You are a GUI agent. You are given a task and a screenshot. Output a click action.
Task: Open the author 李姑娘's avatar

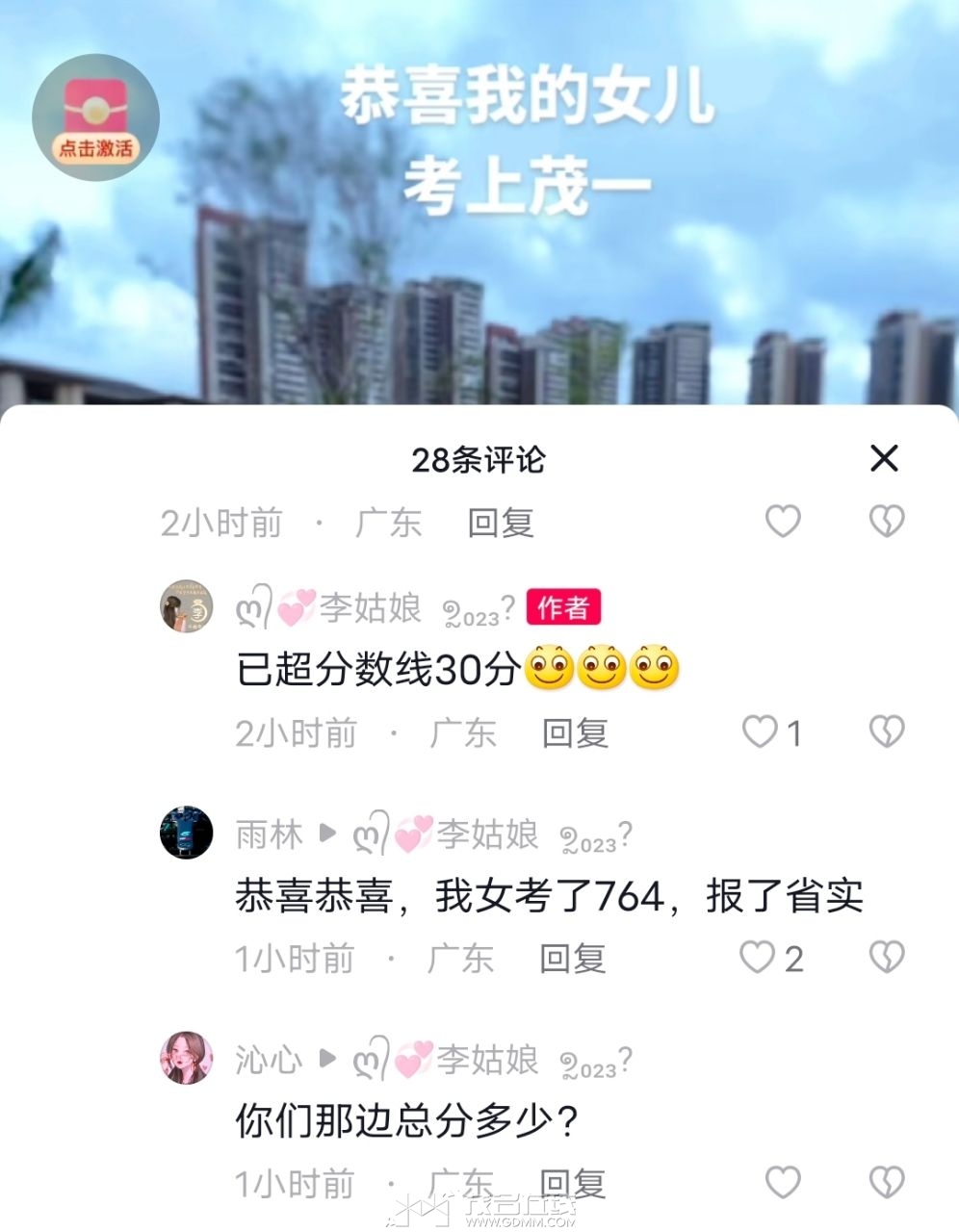pos(186,606)
